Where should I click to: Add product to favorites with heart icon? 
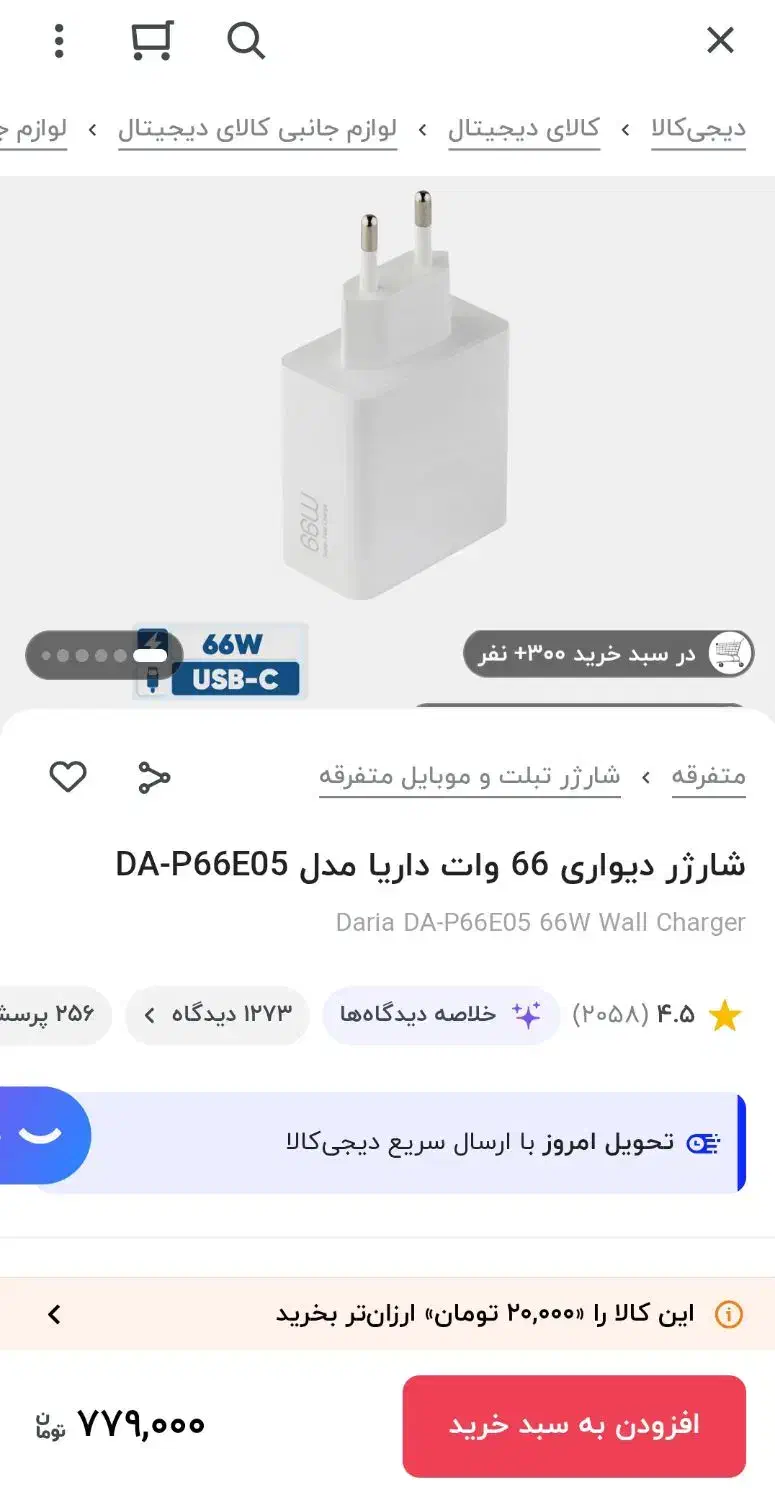67,776
